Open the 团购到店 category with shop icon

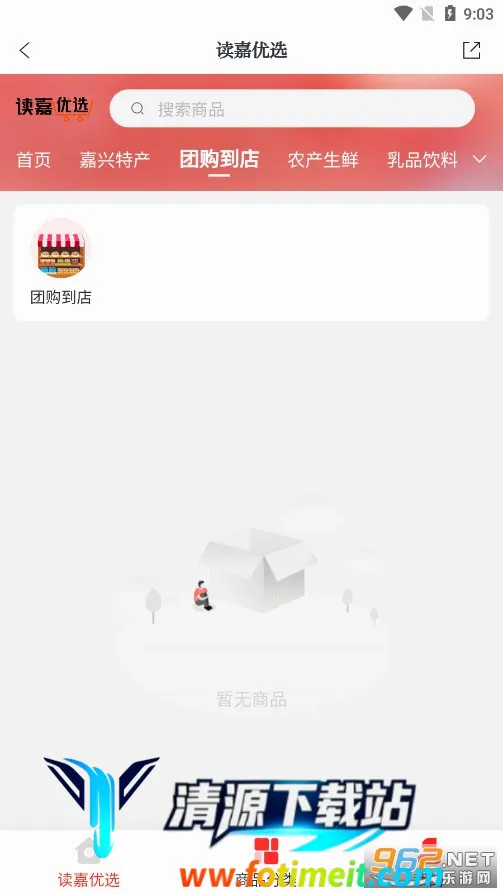pyautogui.click(x=60, y=262)
